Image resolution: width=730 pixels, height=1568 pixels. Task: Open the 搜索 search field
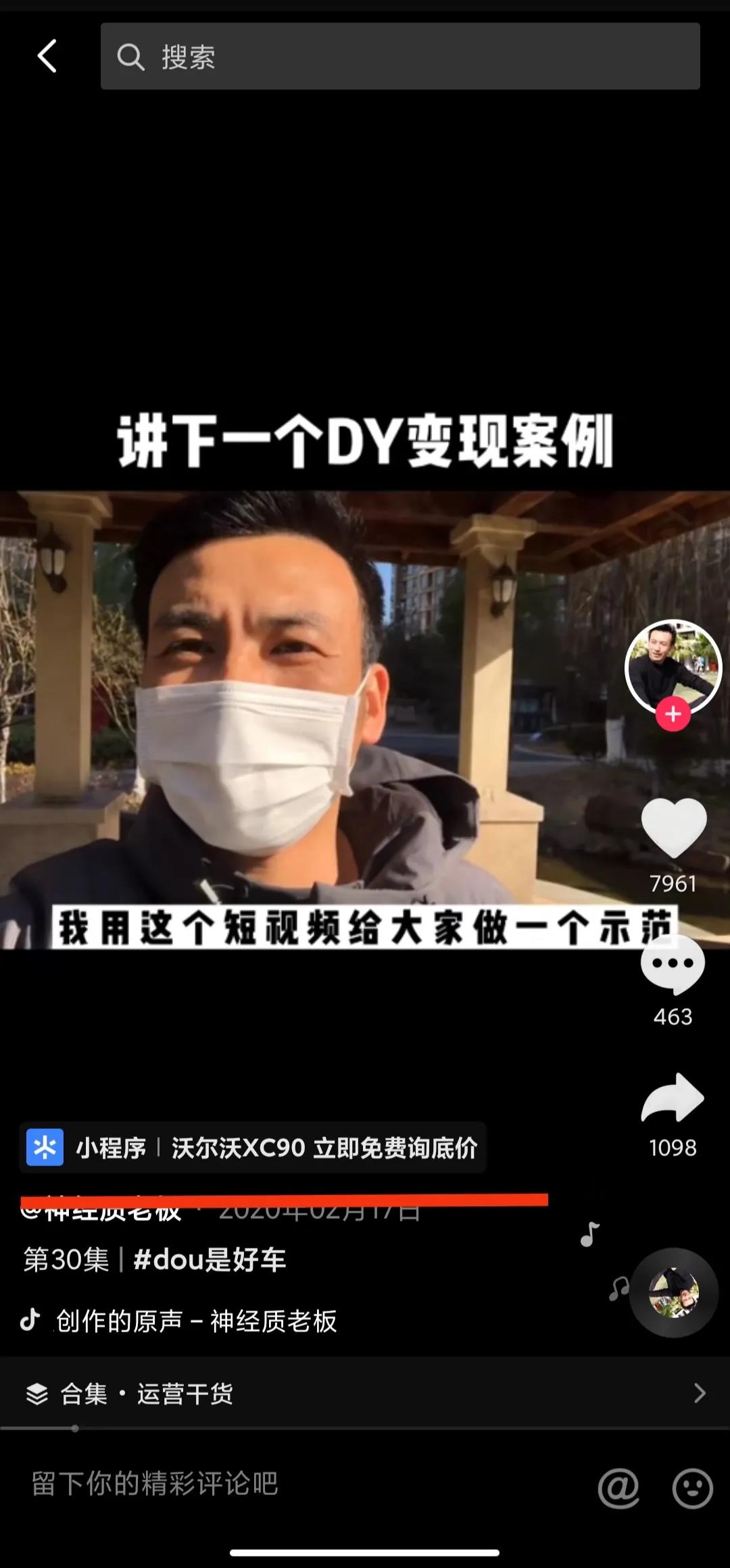[x=400, y=57]
